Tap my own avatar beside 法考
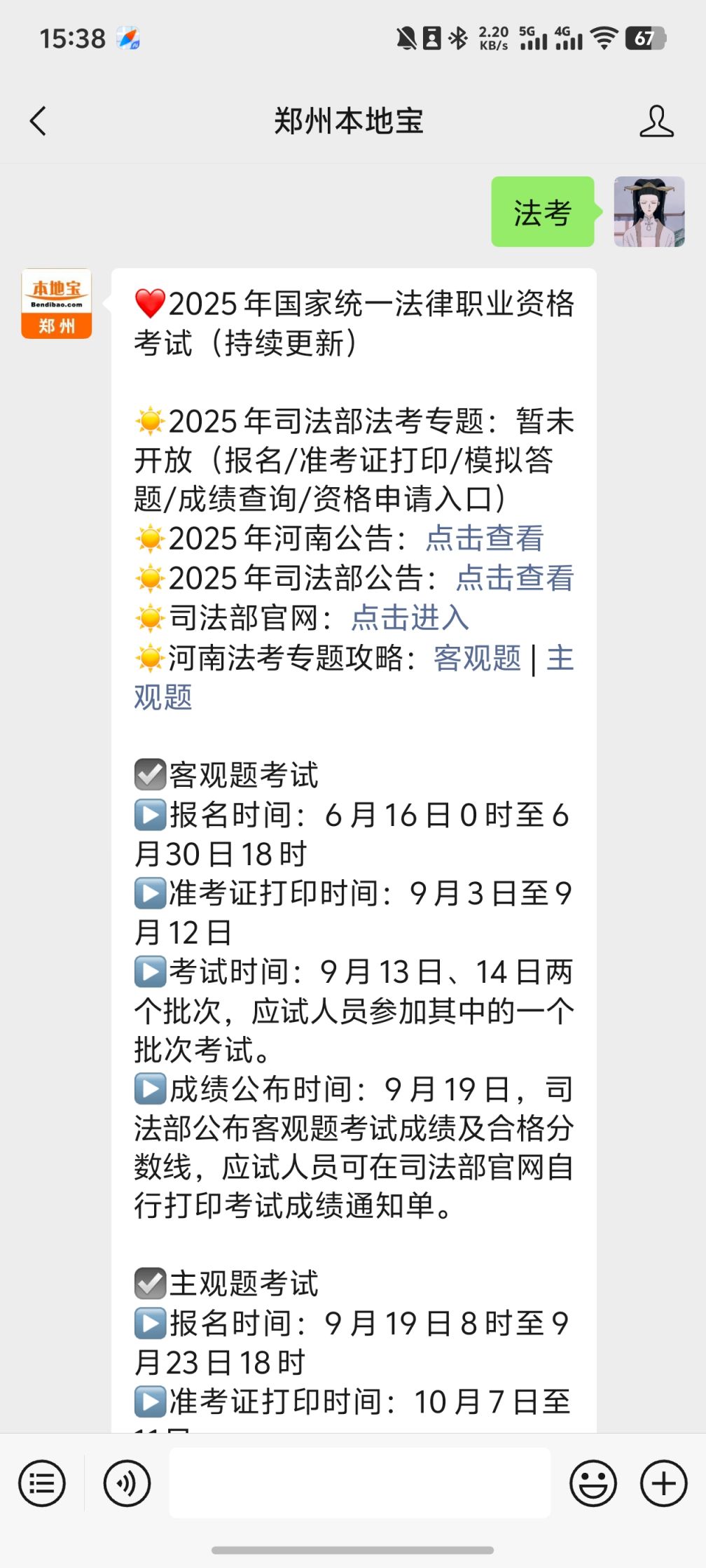This screenshot has width=706, height=1568. click(649, 212)
